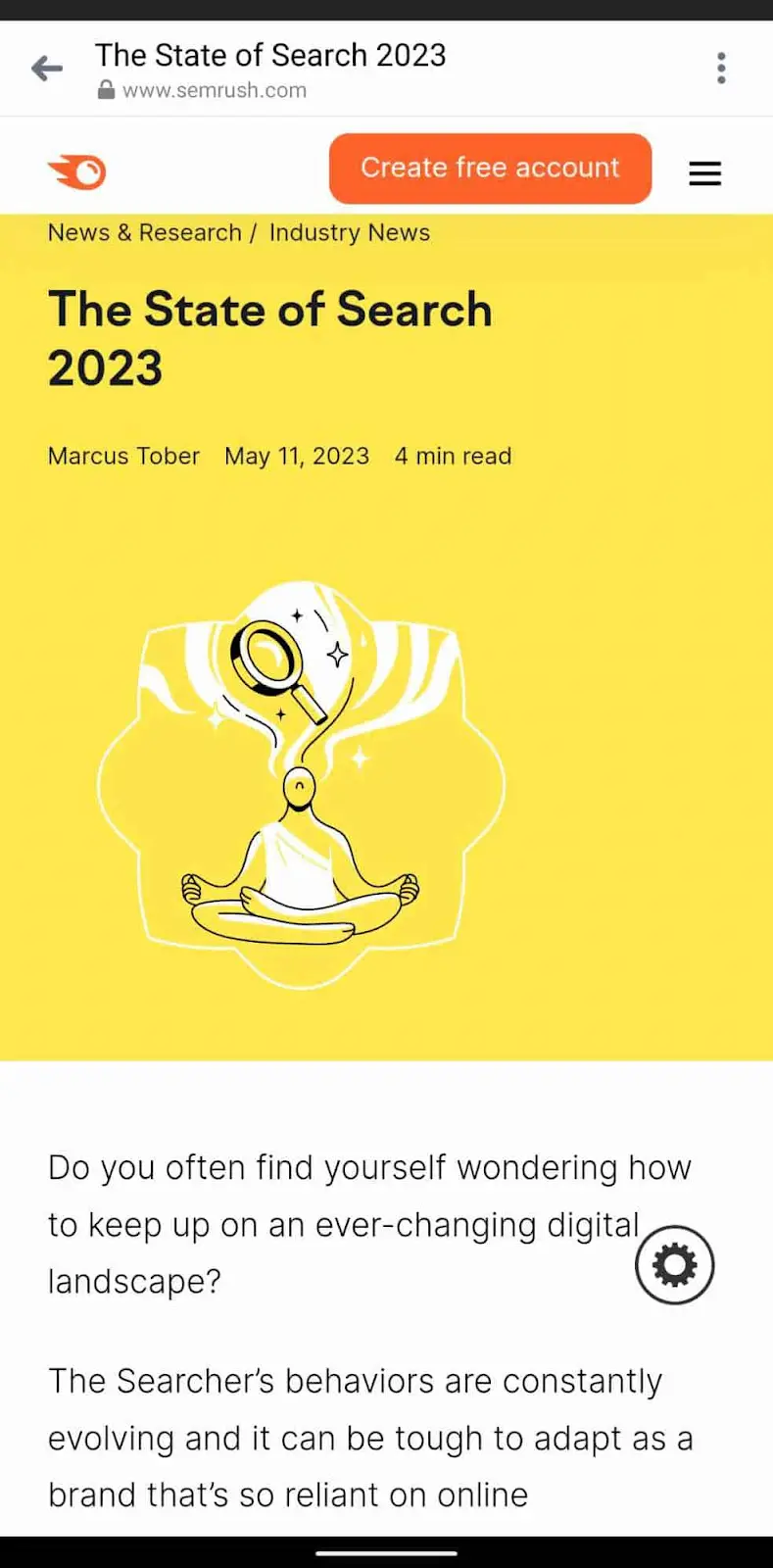The image size is (773, 1568).
Task: Tap the Semrush logo to go home
Action: pos(77,172)
